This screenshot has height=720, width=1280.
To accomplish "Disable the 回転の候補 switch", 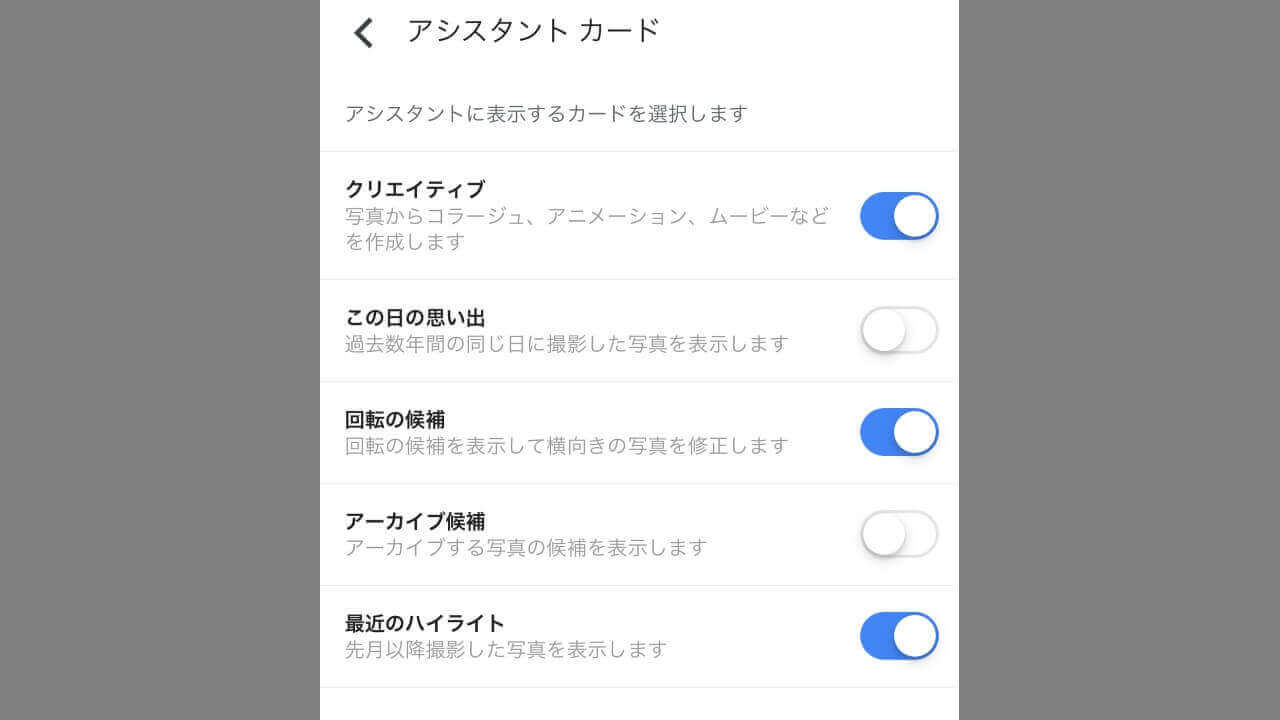I will [x=899, y=432].
